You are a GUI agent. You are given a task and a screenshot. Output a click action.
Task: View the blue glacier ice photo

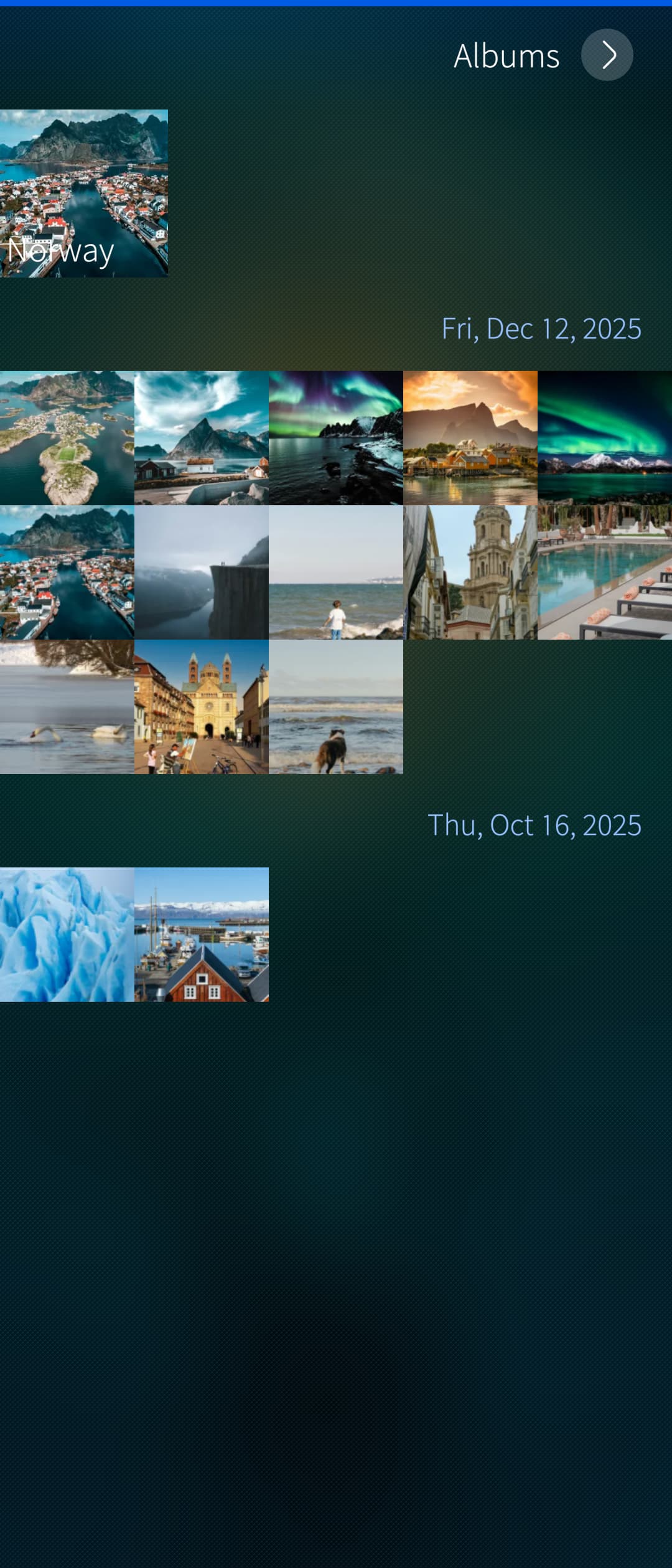(x=67, y=935)
